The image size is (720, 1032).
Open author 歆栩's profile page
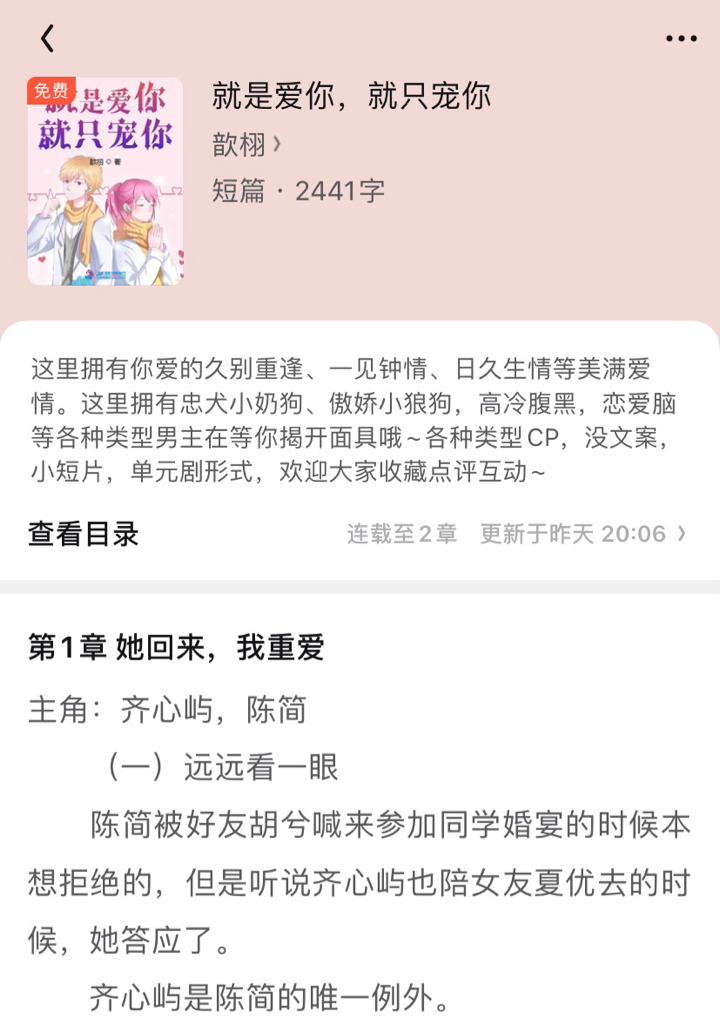coord(246,144)
